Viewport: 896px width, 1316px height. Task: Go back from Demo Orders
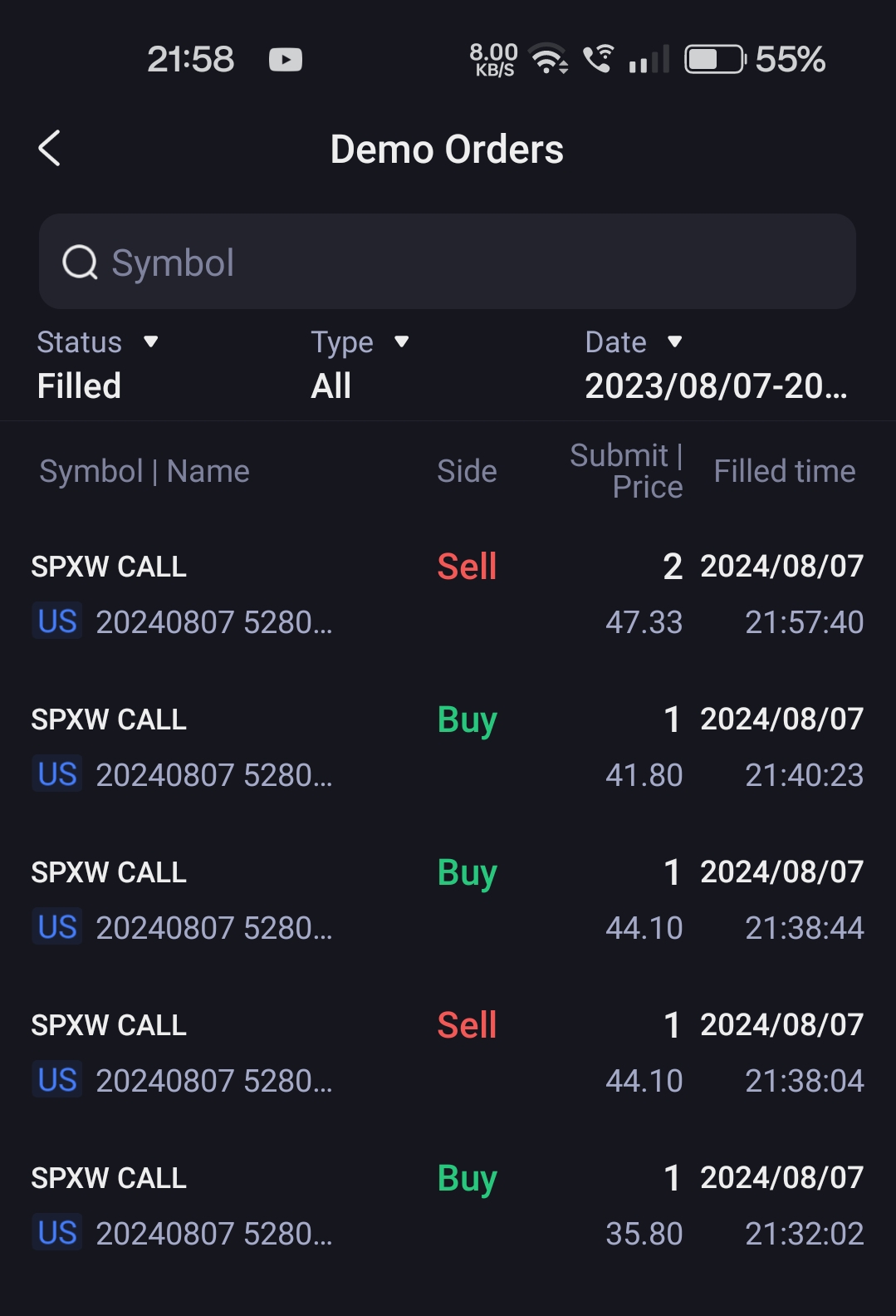[x=50, y=150]
